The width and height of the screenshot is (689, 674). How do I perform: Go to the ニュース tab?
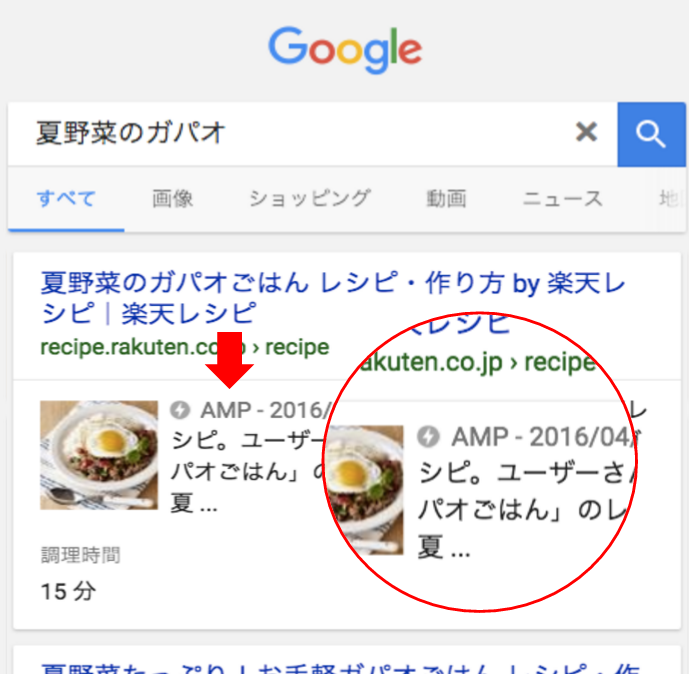[x=562, y=198]
